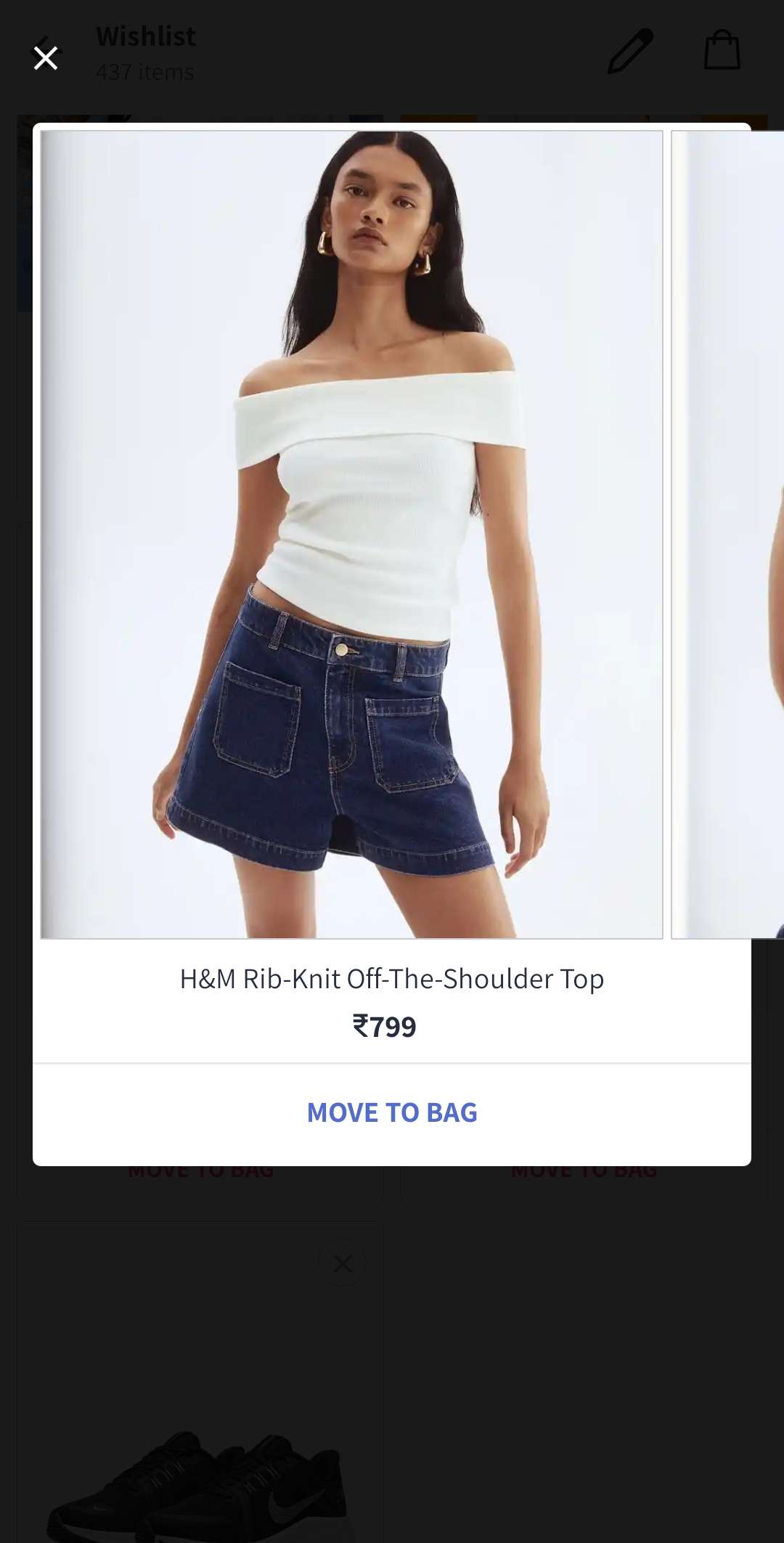Open the H&M Rib-Knit top main image
Viewport: 784px width, 1543px height.
[x=351, y=534]
